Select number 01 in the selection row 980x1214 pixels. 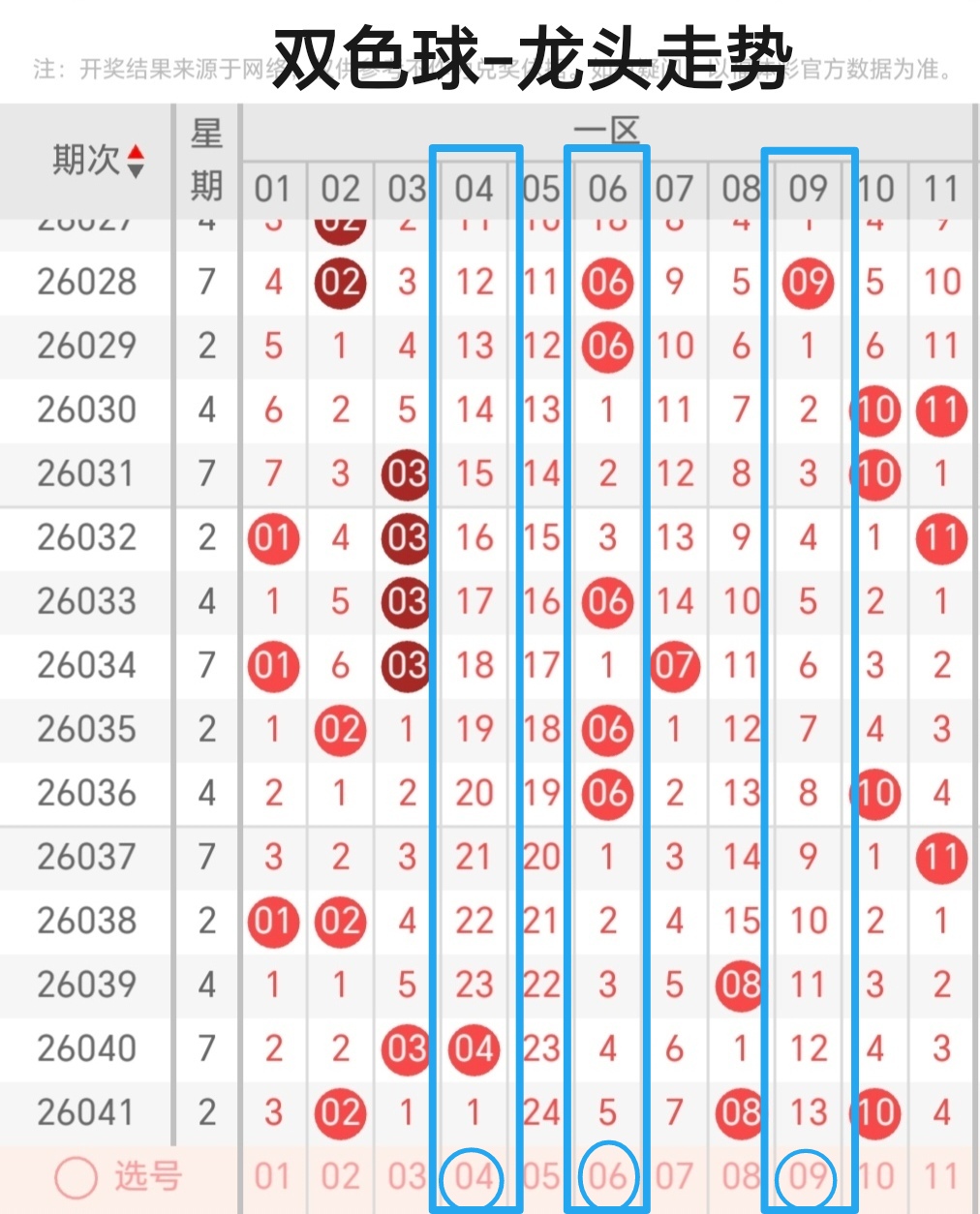[x=273, y=1175]
